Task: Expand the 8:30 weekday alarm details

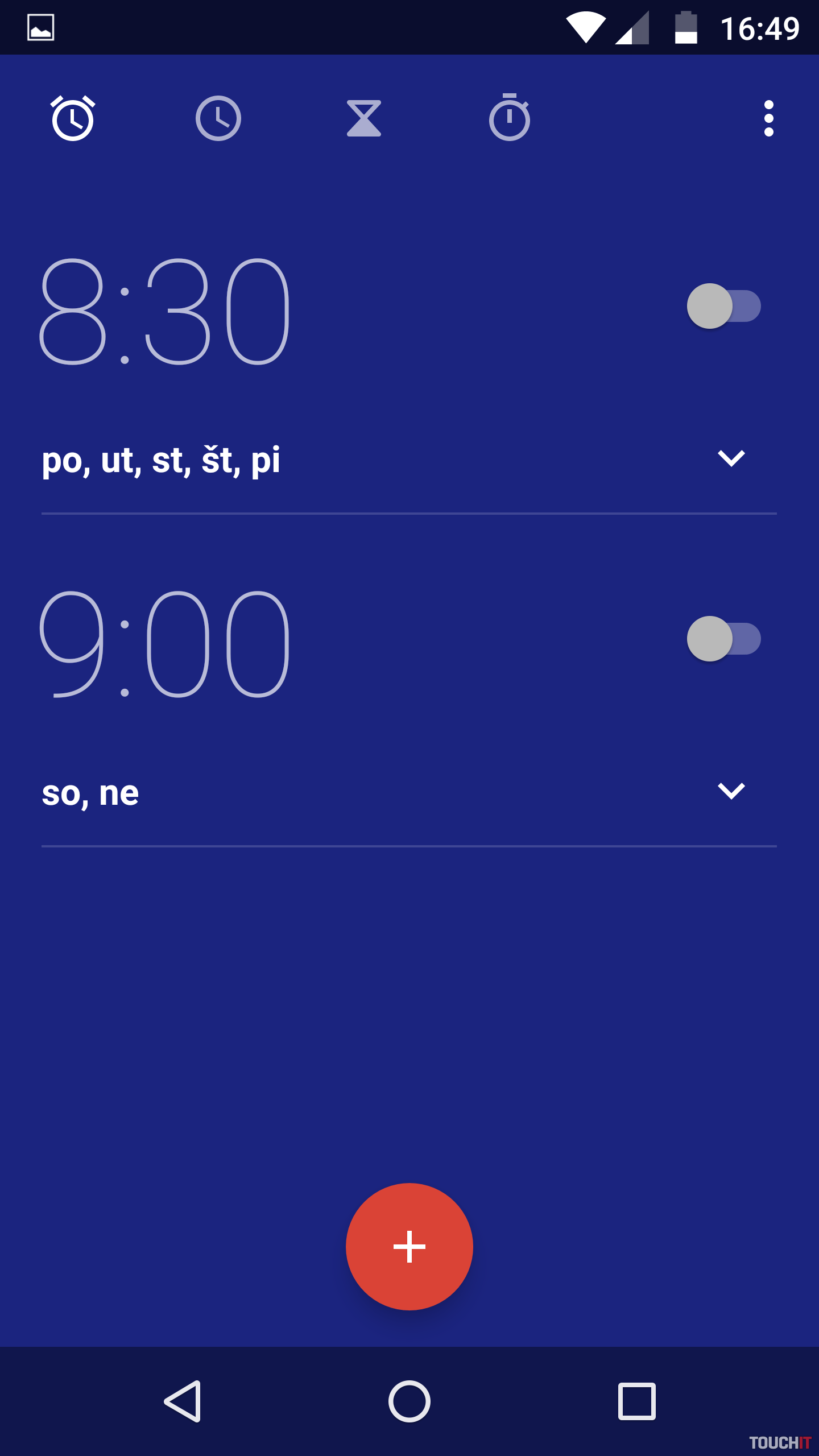Action: (x=731, y=458)
